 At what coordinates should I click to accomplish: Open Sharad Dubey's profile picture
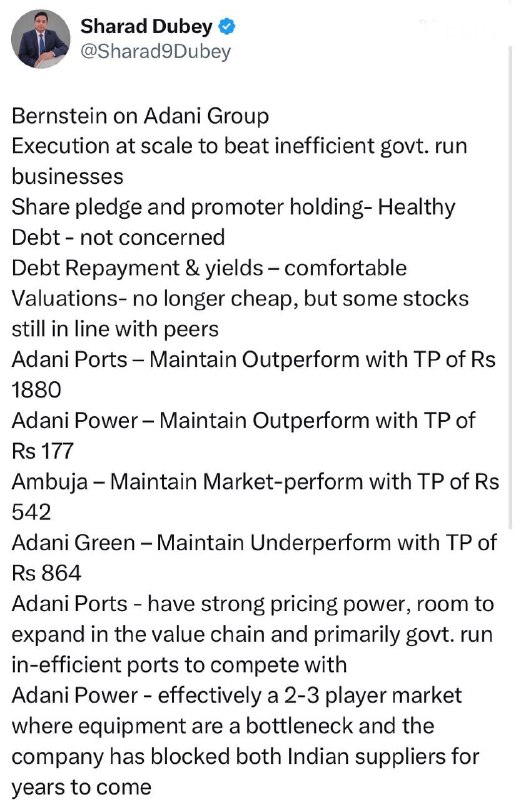[x=41, y=39]
